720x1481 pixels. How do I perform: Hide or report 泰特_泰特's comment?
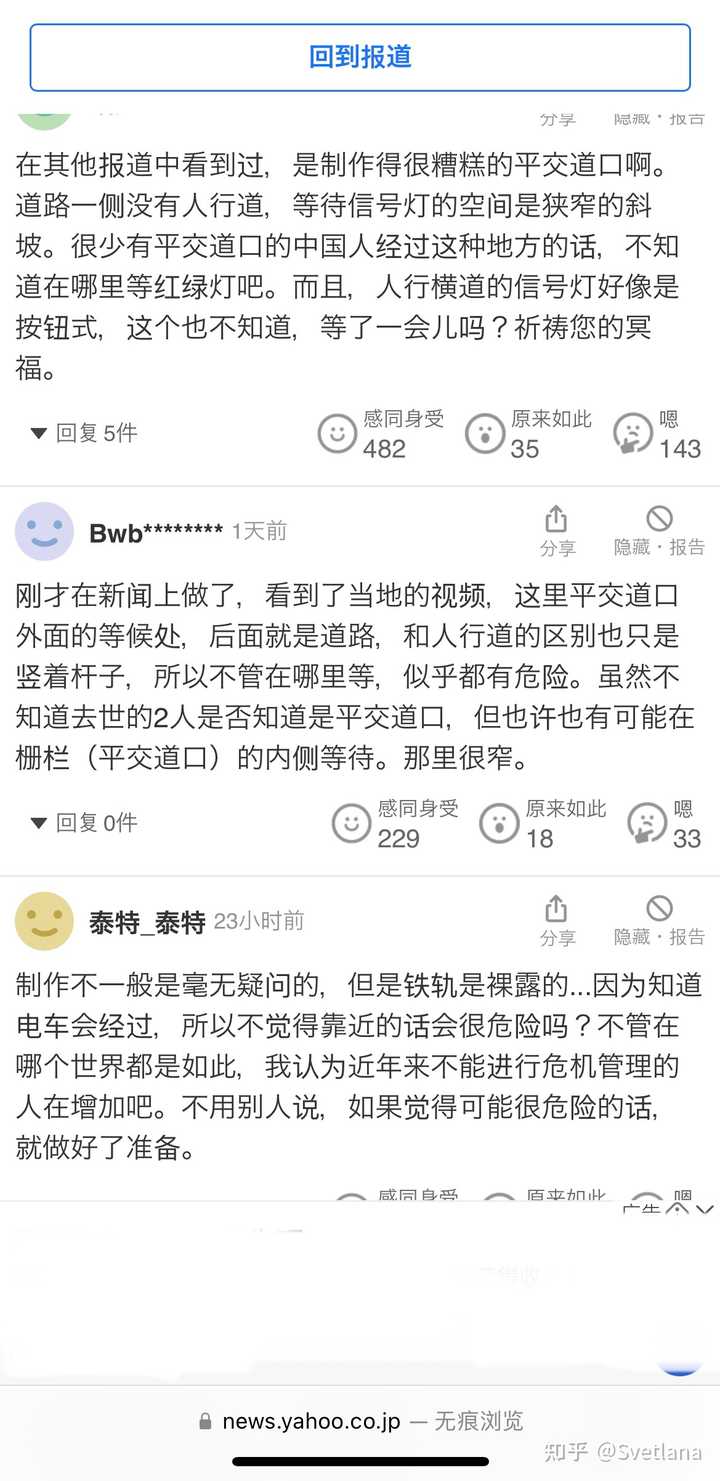coord(659,921)
